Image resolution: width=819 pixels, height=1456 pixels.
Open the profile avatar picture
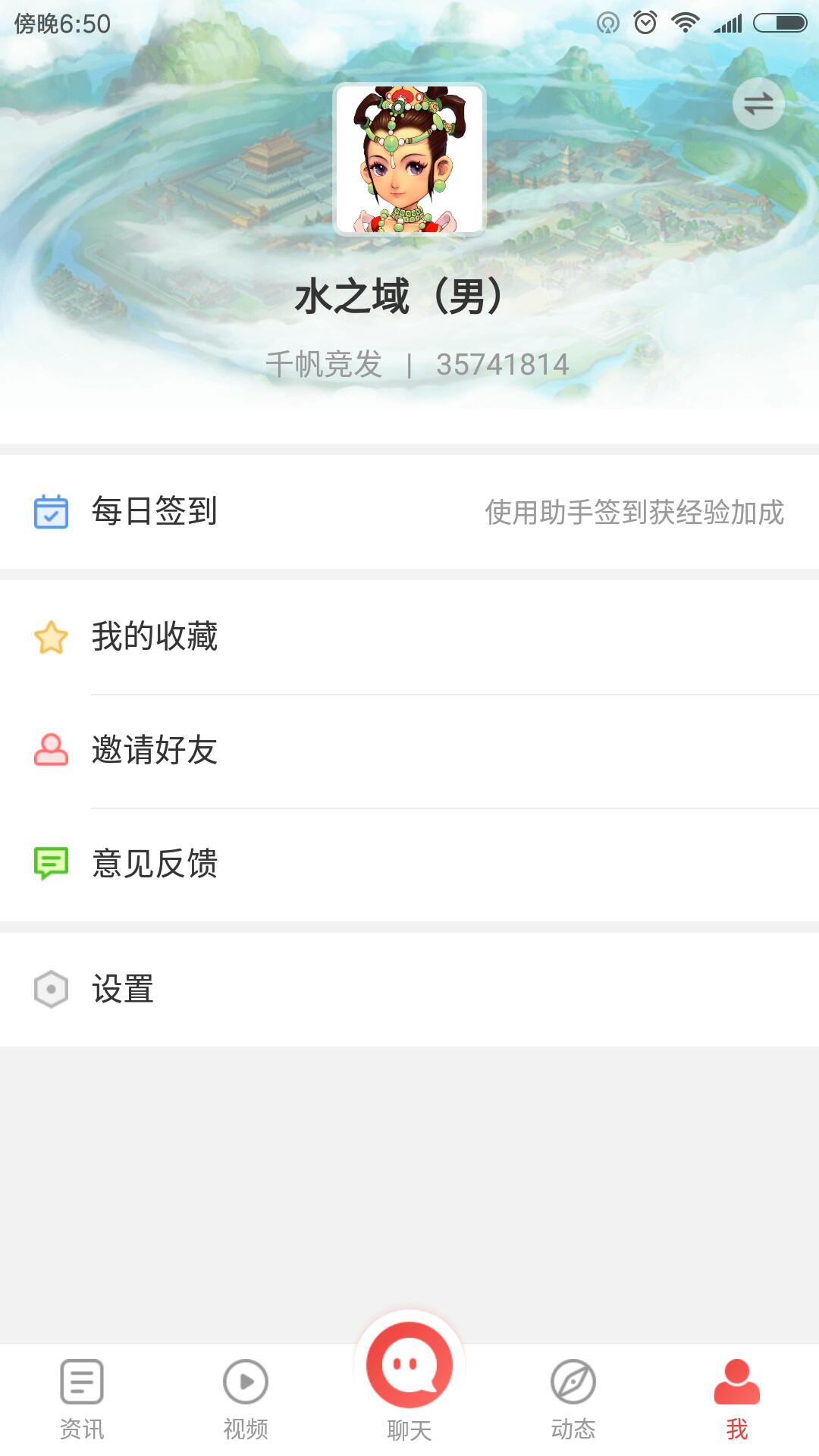pos(409,159)
